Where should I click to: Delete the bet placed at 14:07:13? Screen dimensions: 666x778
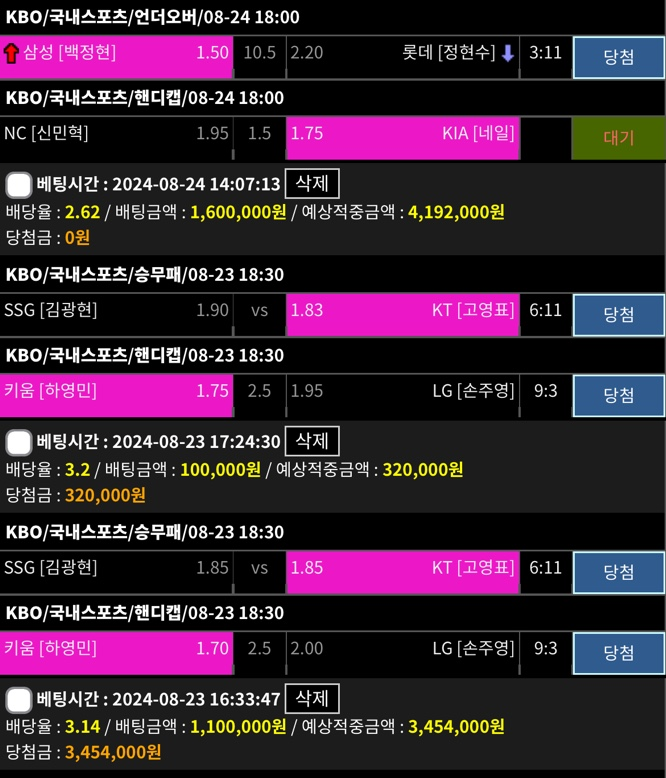313,184
